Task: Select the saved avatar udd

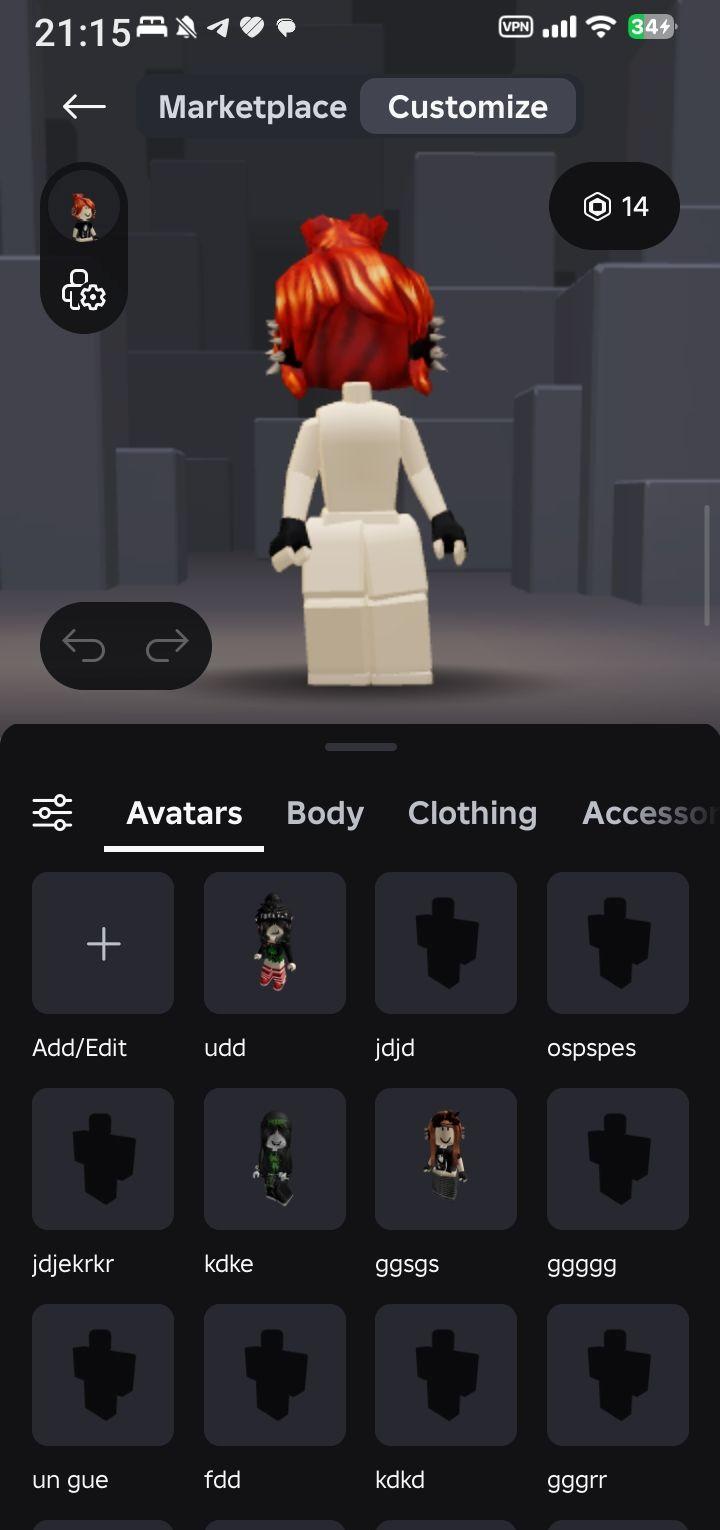Action: (275, 943)
